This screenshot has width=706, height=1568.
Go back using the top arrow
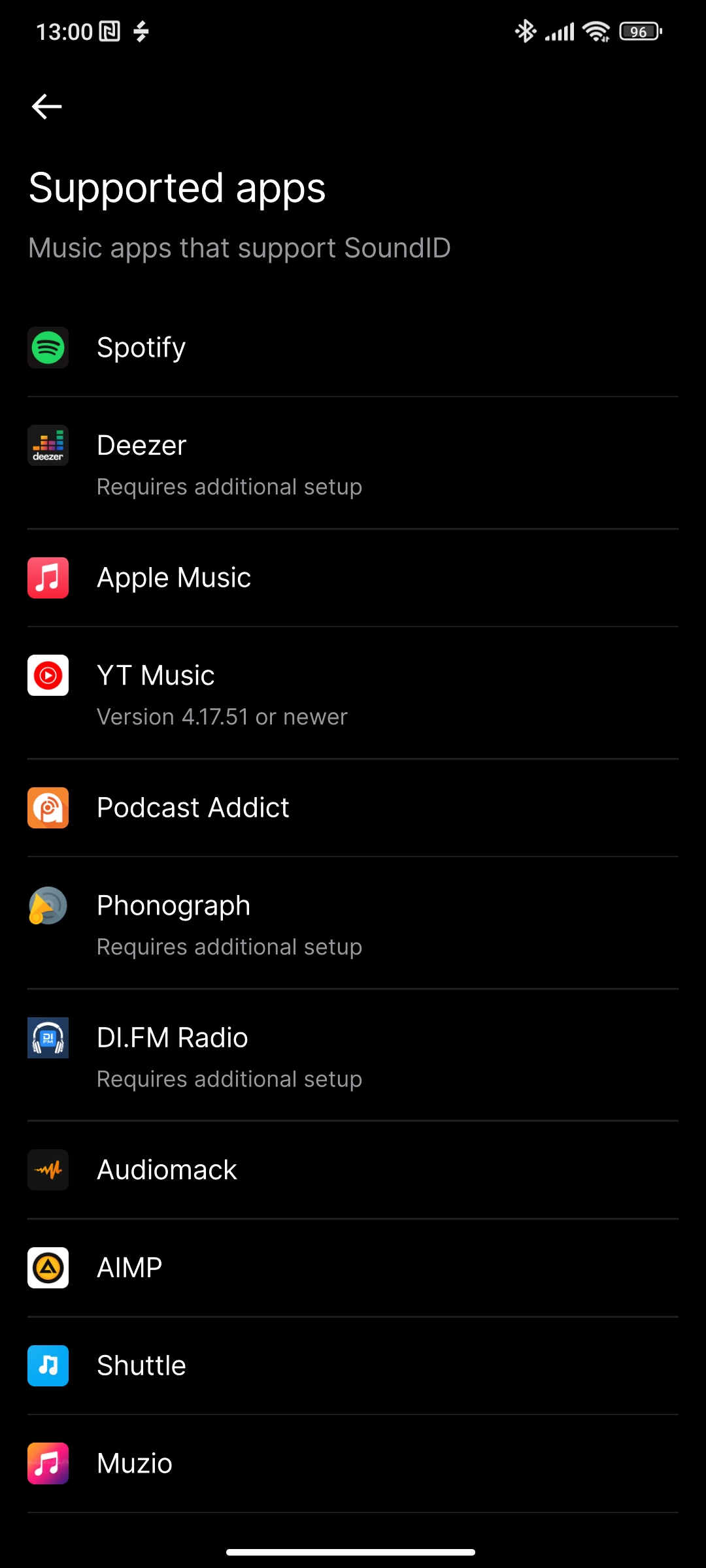pyautogui.click(x=47, y=106)
